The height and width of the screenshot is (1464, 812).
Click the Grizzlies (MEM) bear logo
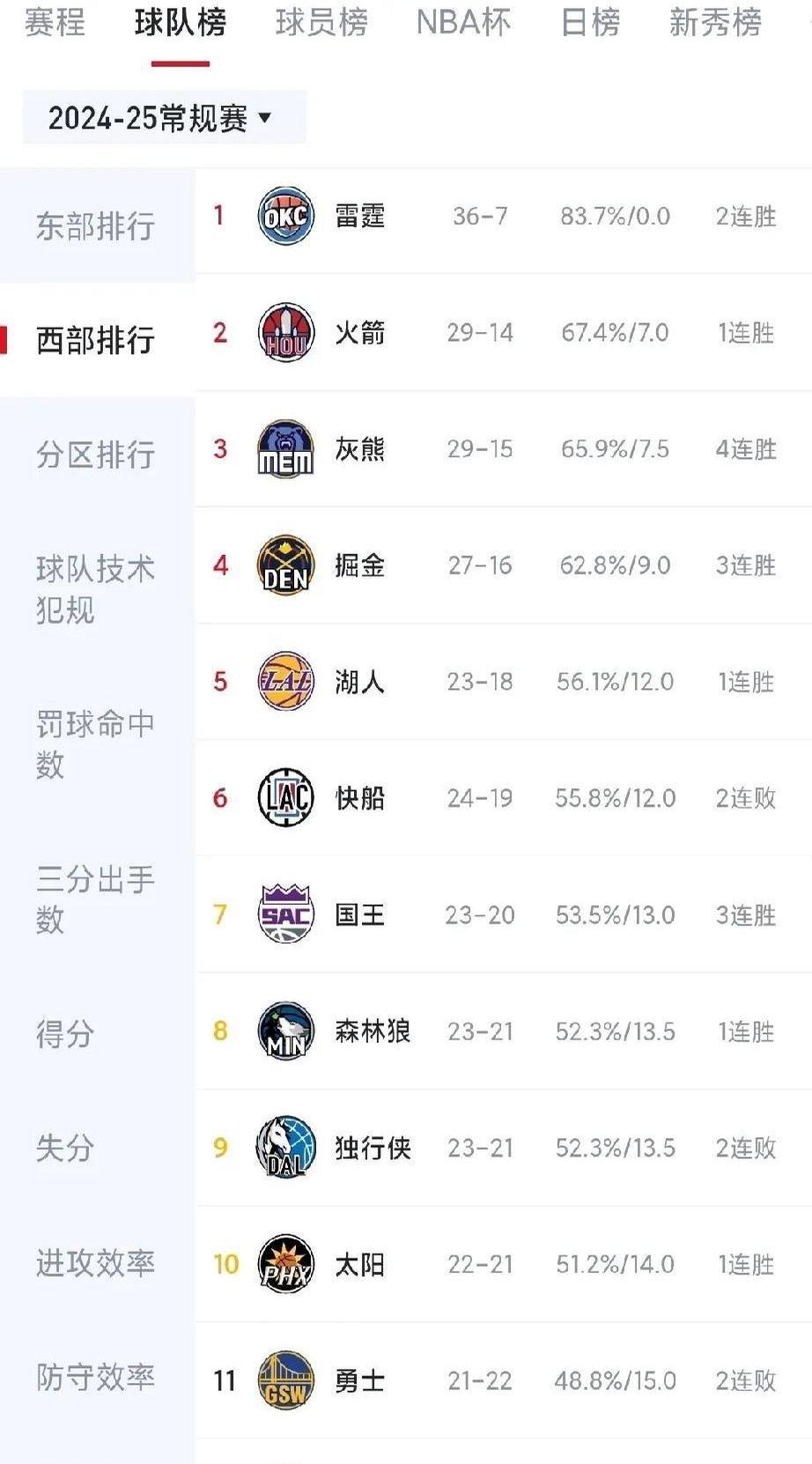coord(284,449)
